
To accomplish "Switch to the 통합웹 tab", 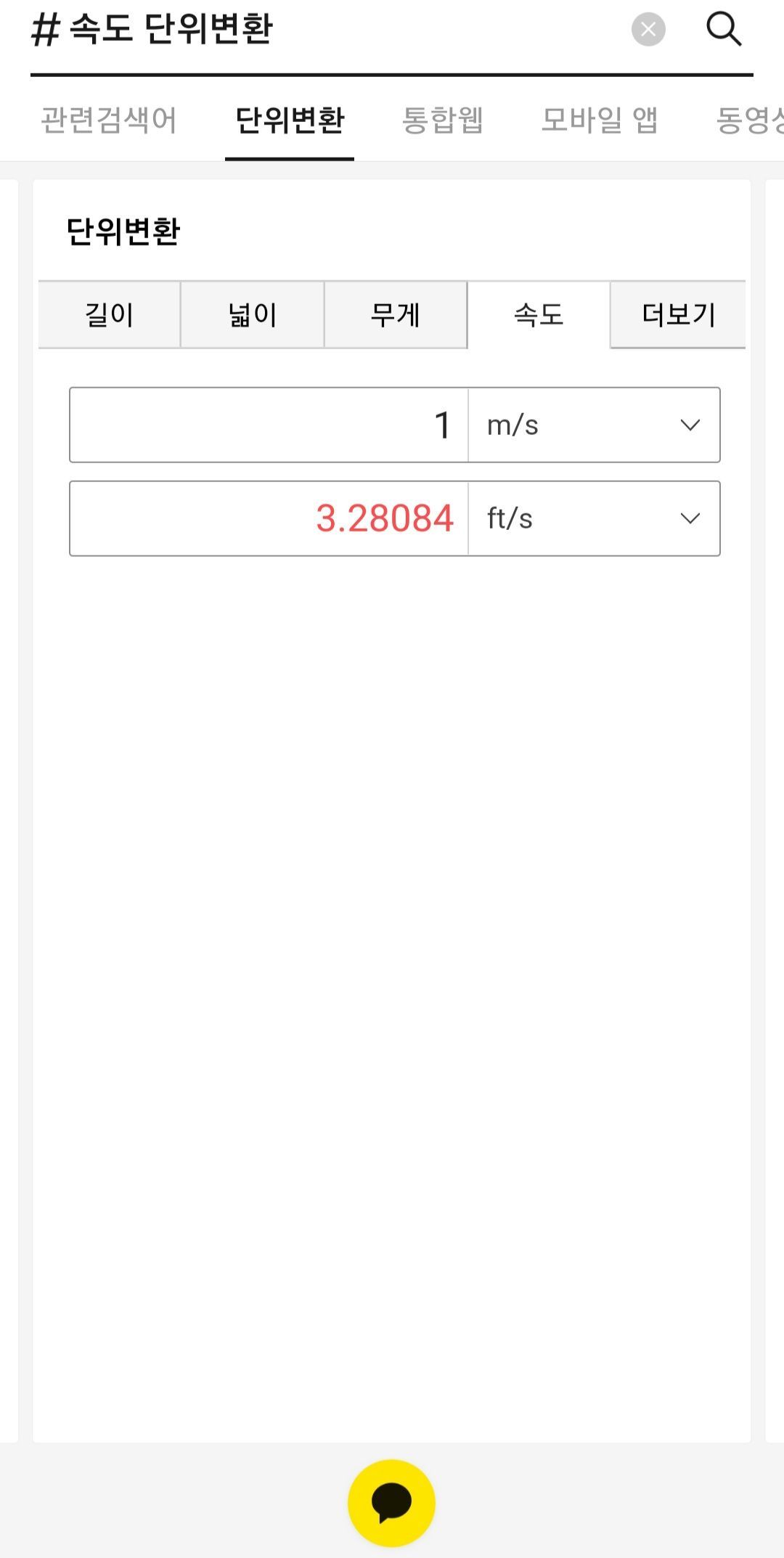I will point(443,120).
